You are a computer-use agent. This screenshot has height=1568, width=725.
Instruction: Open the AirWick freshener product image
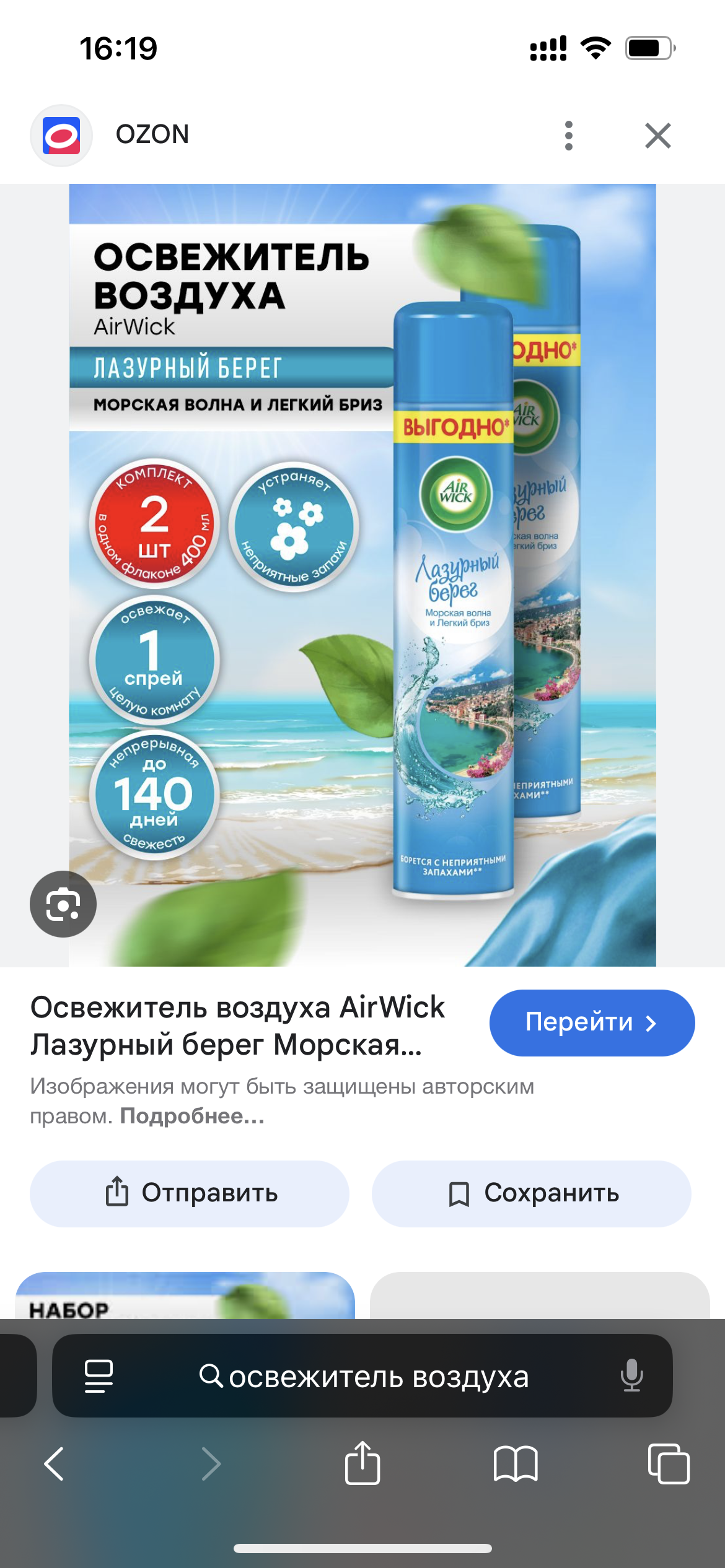[x=362, y=575]
